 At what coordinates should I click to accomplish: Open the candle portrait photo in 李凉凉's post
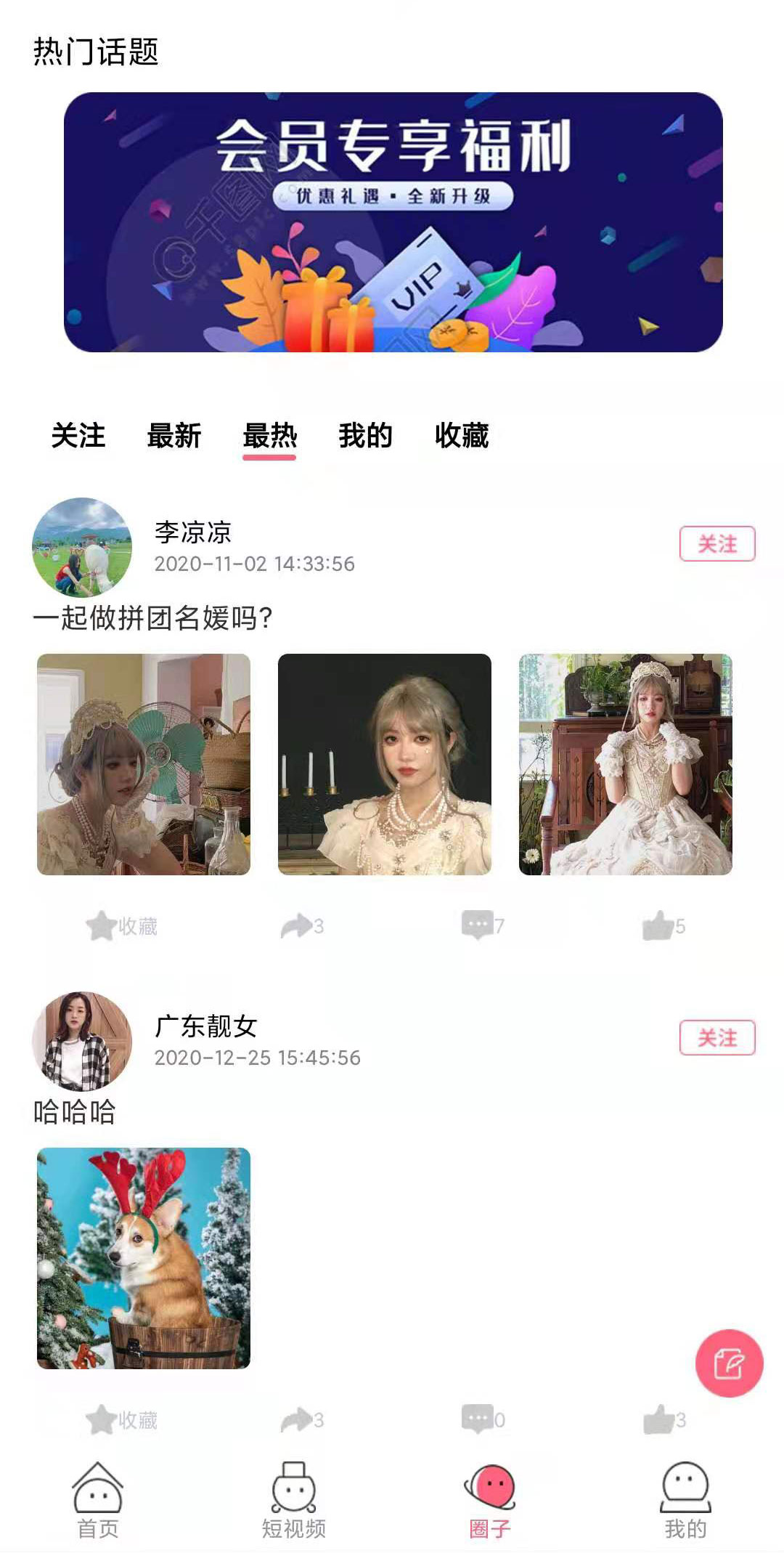tap(384, 764)
